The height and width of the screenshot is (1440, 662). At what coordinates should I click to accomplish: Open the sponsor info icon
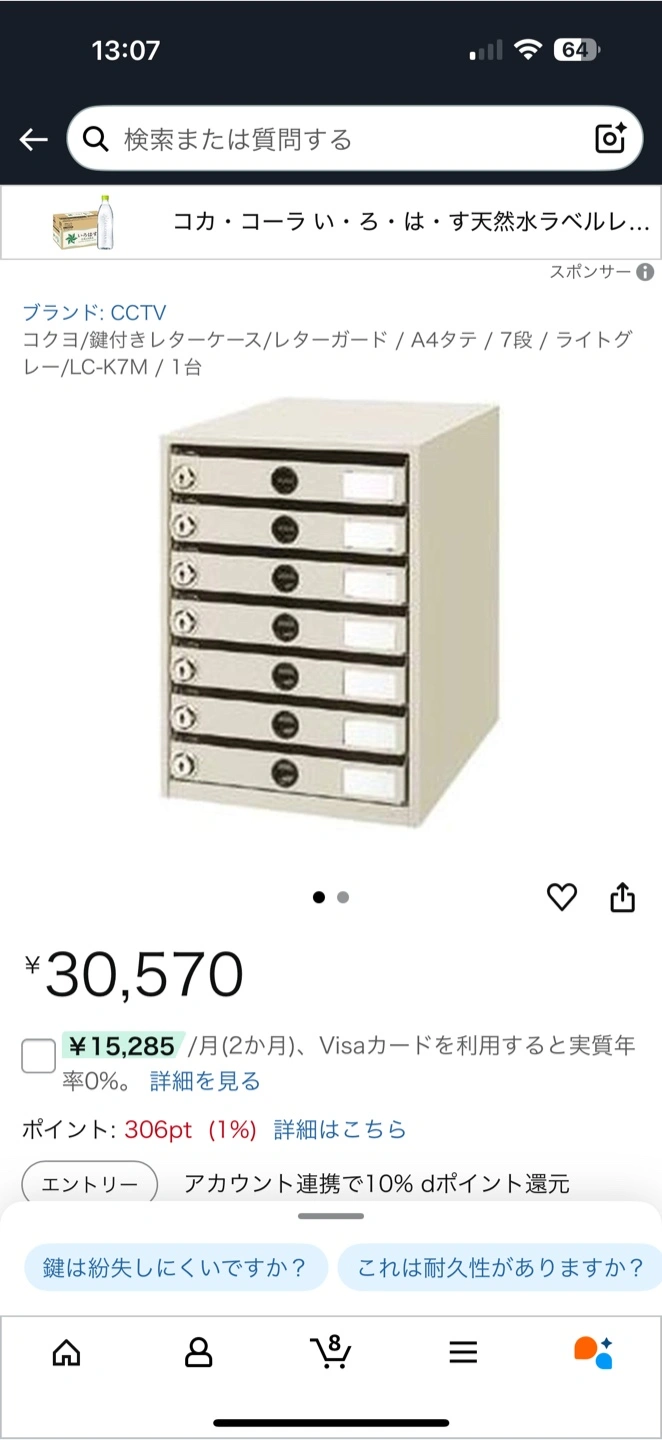(x=645, y=272)
